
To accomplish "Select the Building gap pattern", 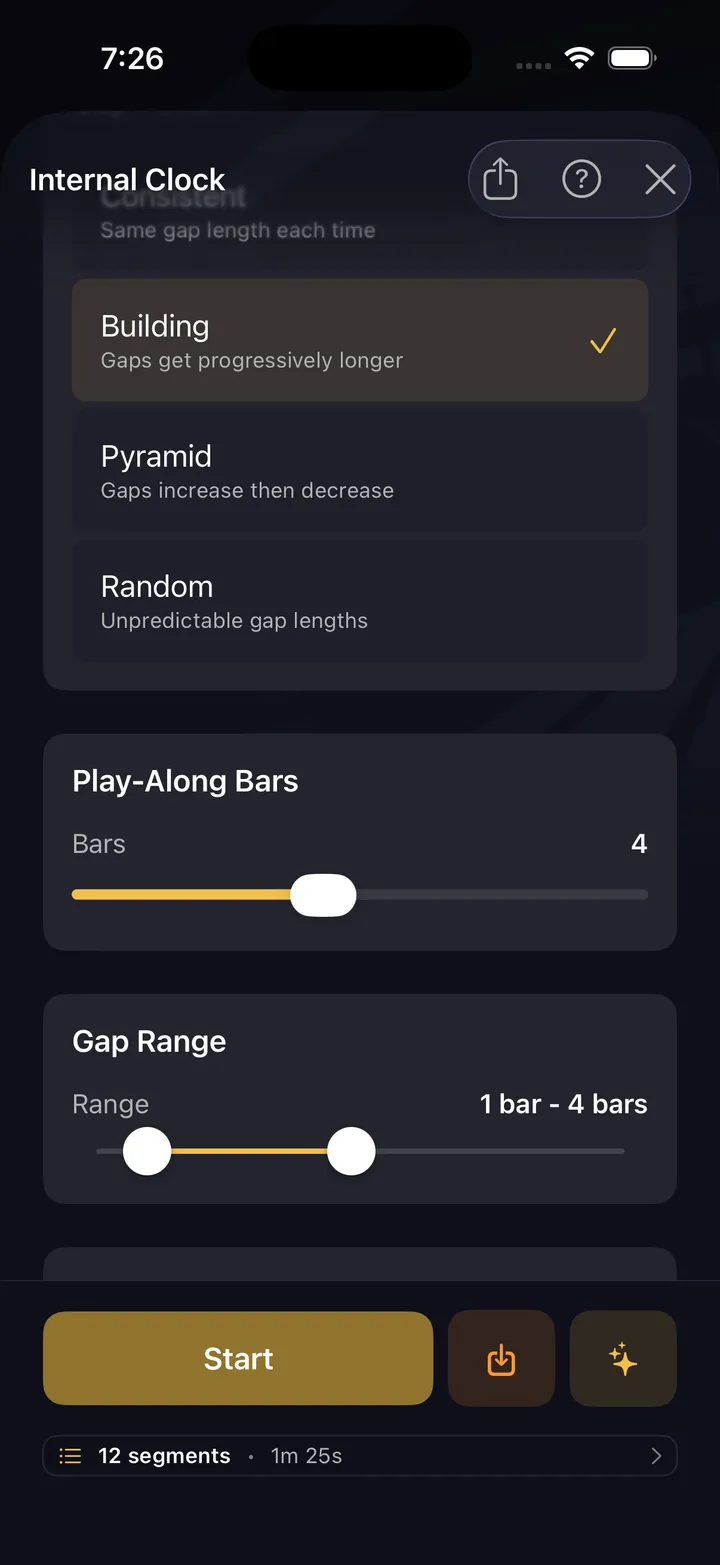I will pos(360,341).
